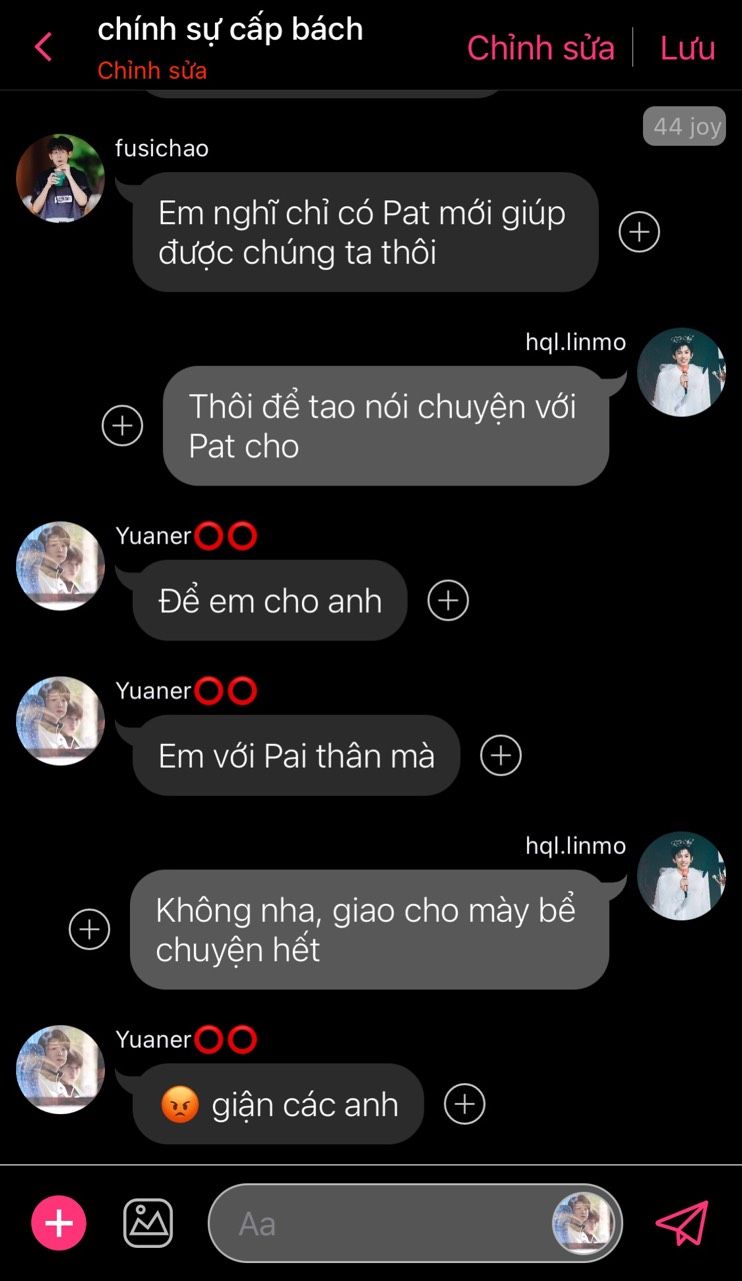Tap plus next to fusichao's message
742x1281 pixels.
point(639,232)
